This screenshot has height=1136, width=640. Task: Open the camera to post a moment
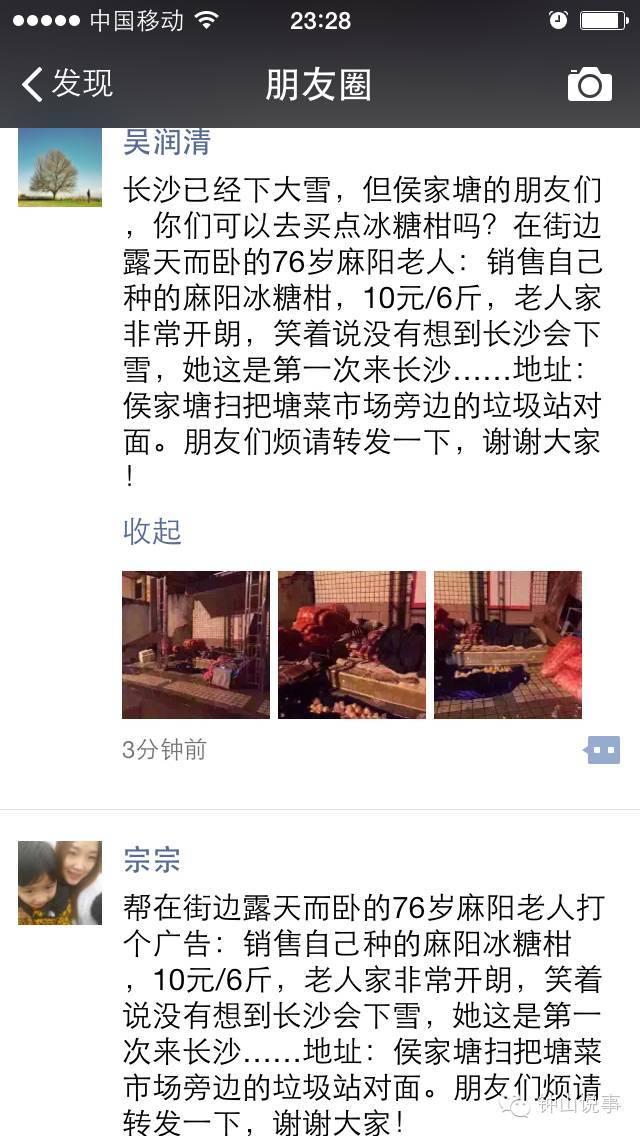[x=589, y=85]
